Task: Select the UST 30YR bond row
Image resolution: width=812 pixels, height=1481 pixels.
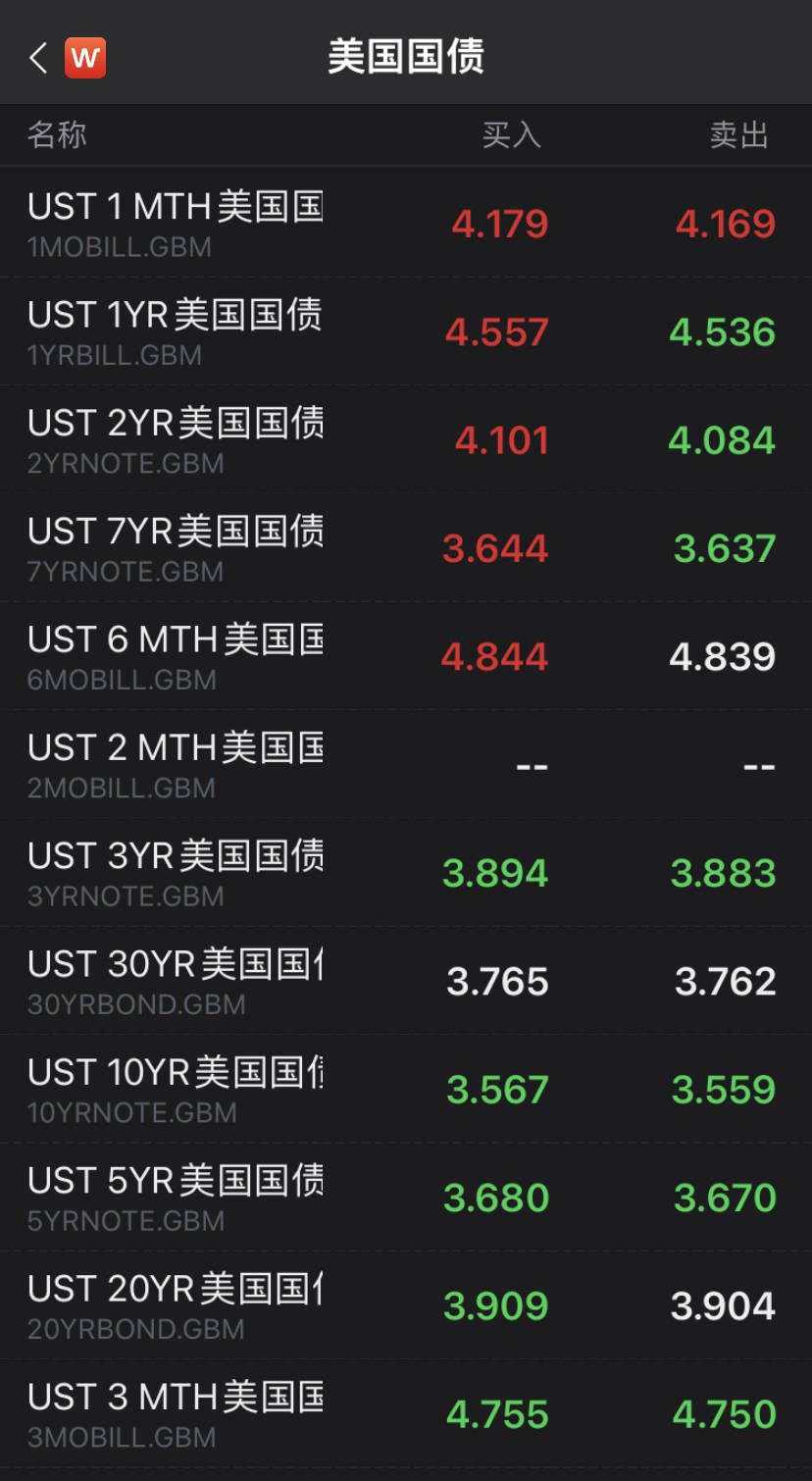Action: pyautogui.click(x=177, y=979)
